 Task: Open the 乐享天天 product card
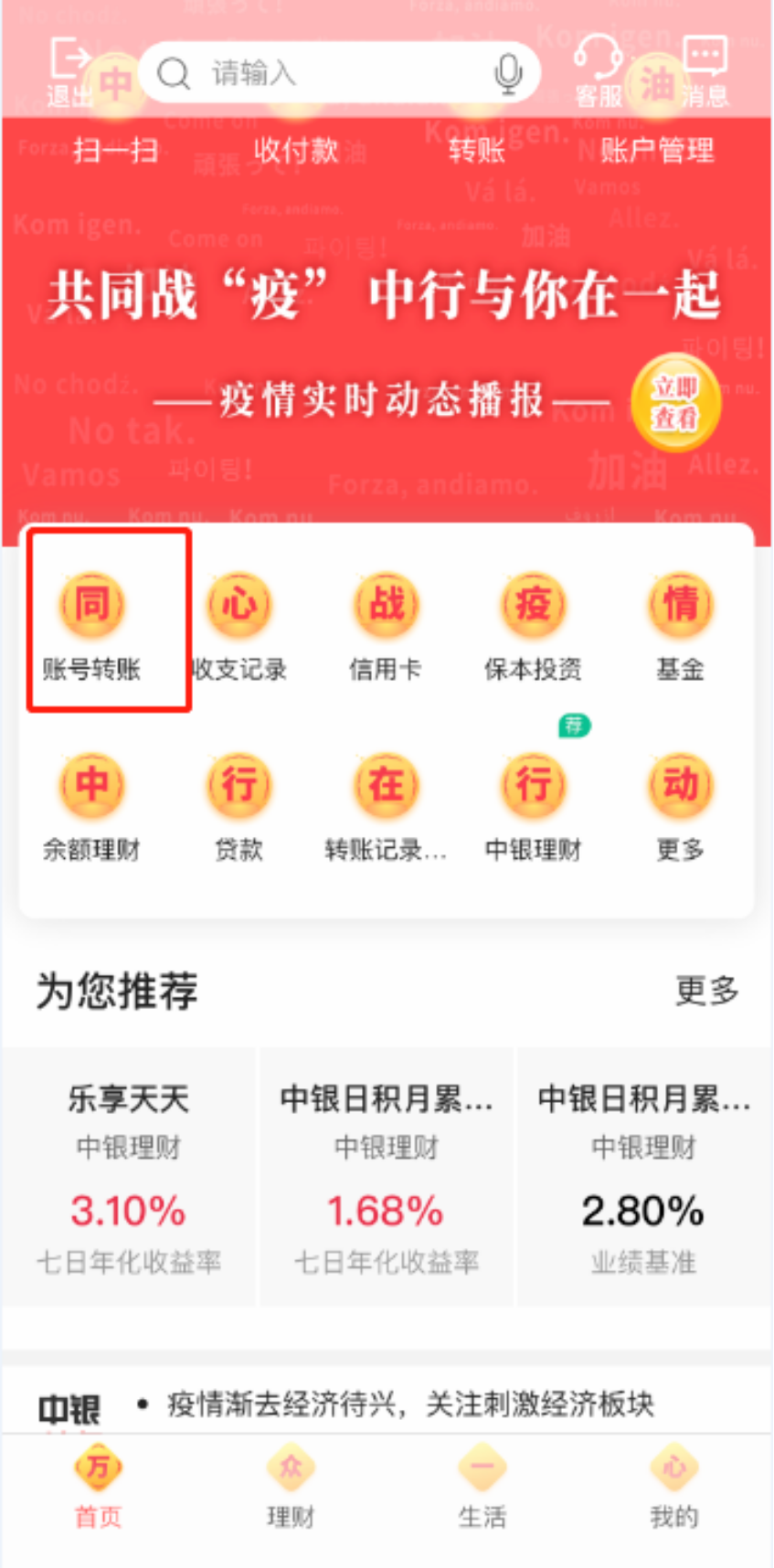tap(129, 1176)
